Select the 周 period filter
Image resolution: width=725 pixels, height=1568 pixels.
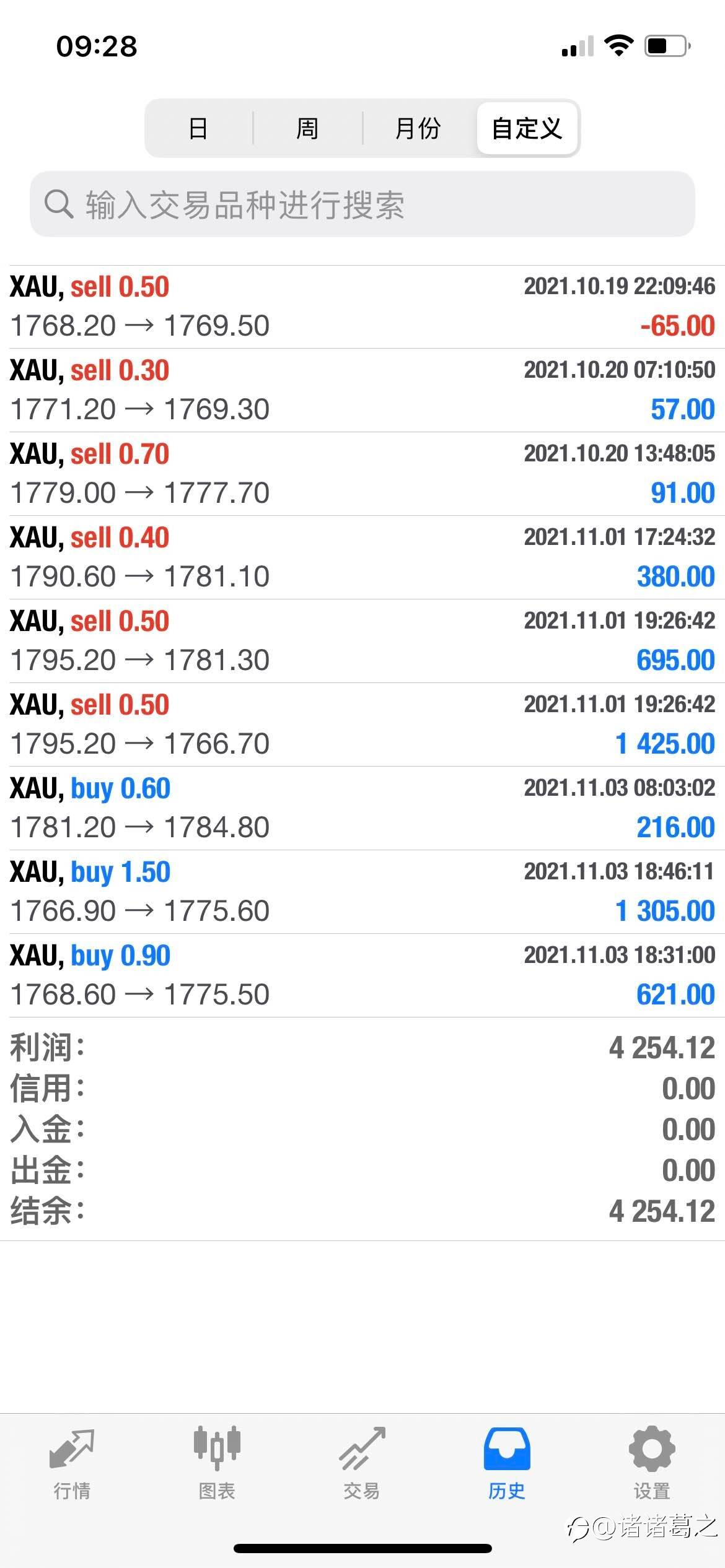click(x=307, y=128)
